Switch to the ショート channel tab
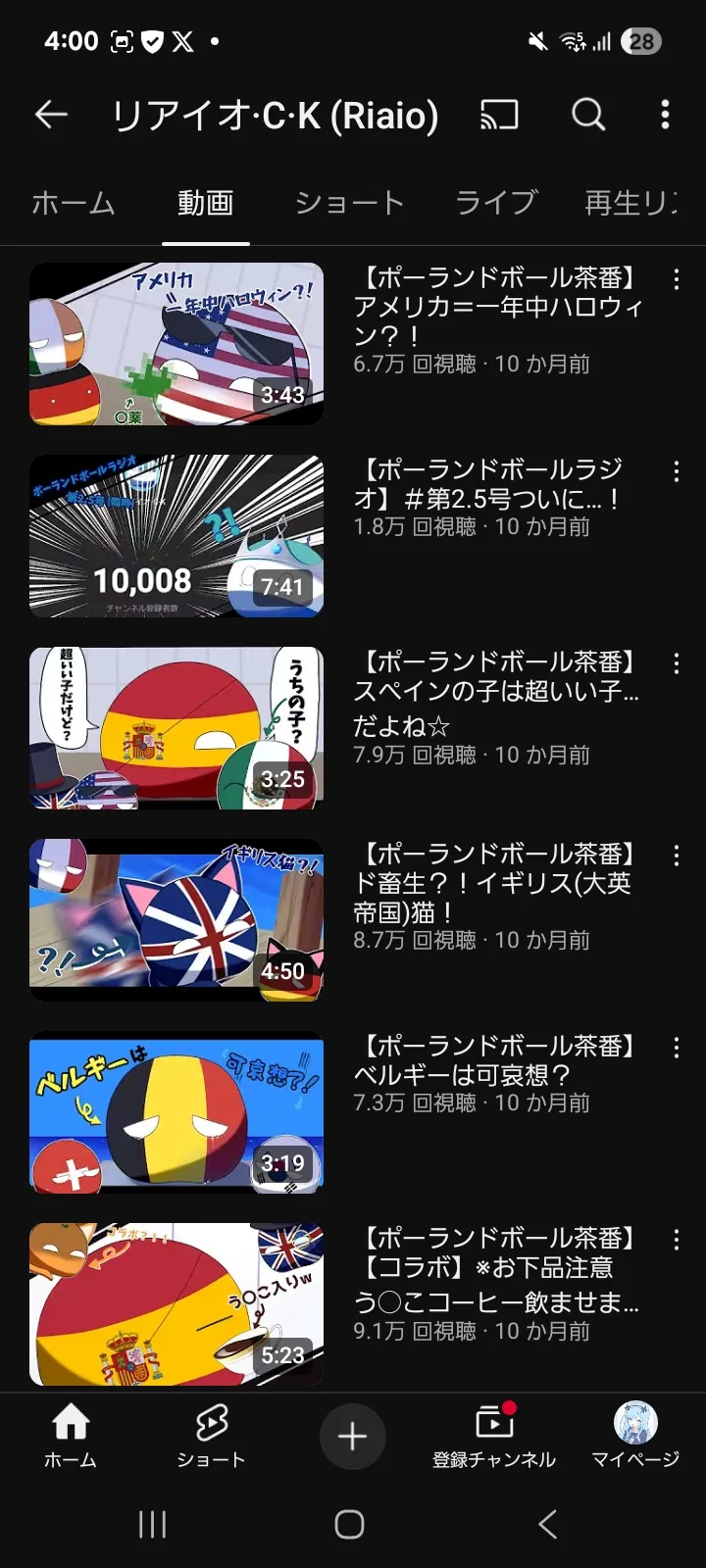The height and width of the screenshot is (1568, 706). coord(349,203)
